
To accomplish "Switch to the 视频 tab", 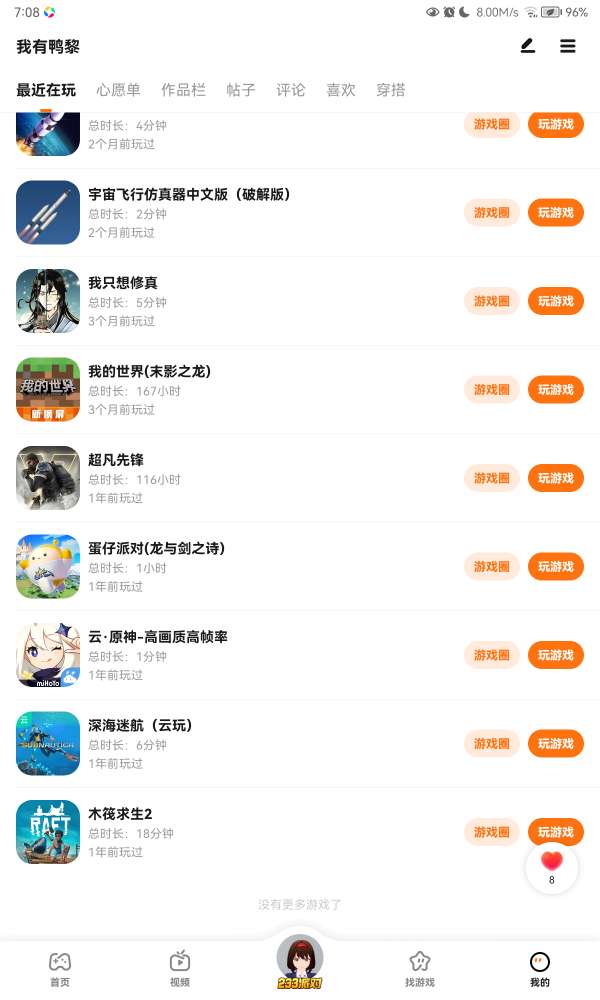I will 180,968.
